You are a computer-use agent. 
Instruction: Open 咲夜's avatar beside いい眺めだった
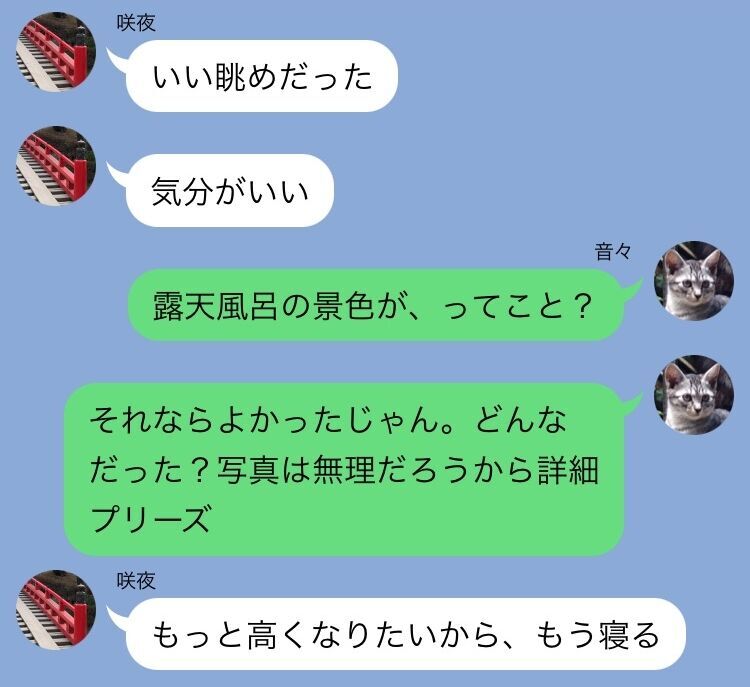click(x=56, y=50)
